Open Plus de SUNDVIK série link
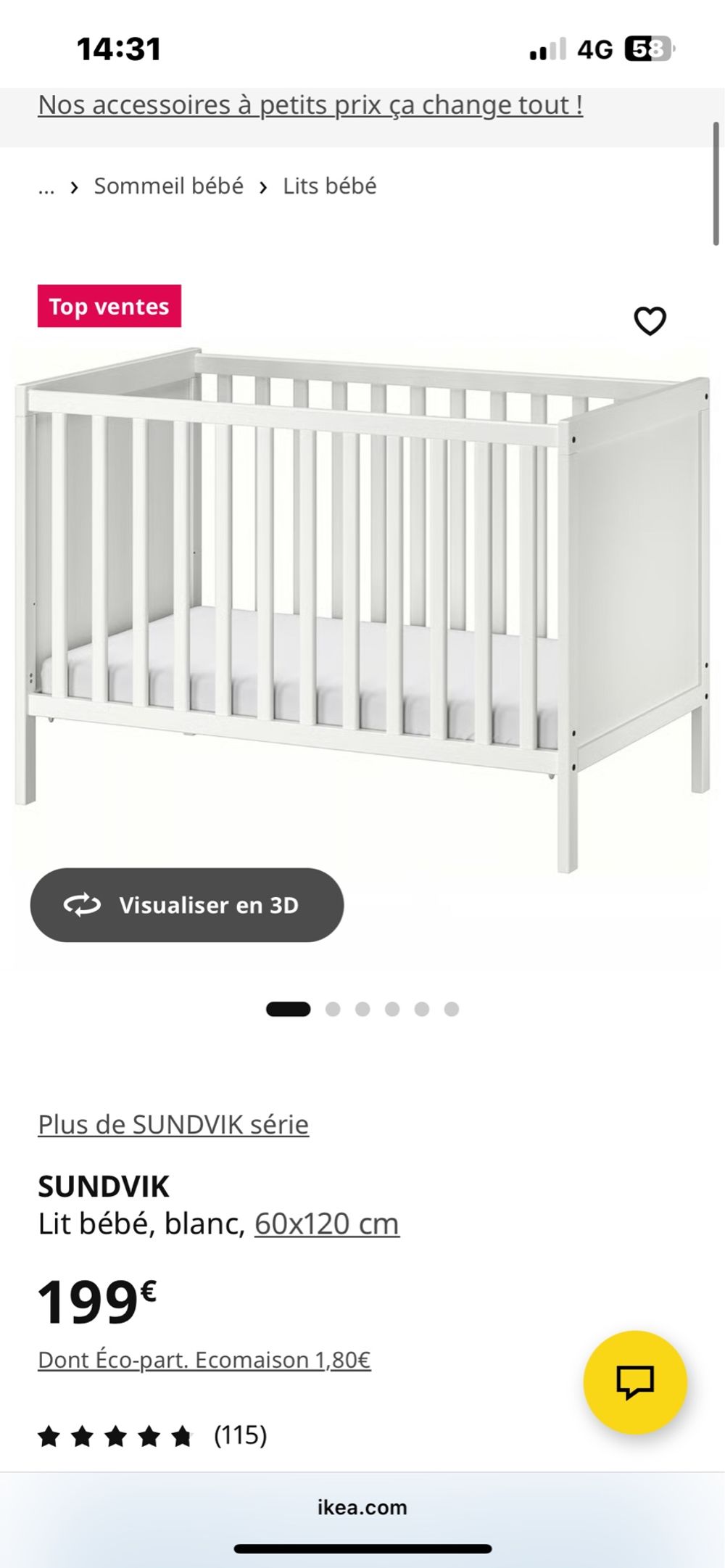 tap(173, 1125)
